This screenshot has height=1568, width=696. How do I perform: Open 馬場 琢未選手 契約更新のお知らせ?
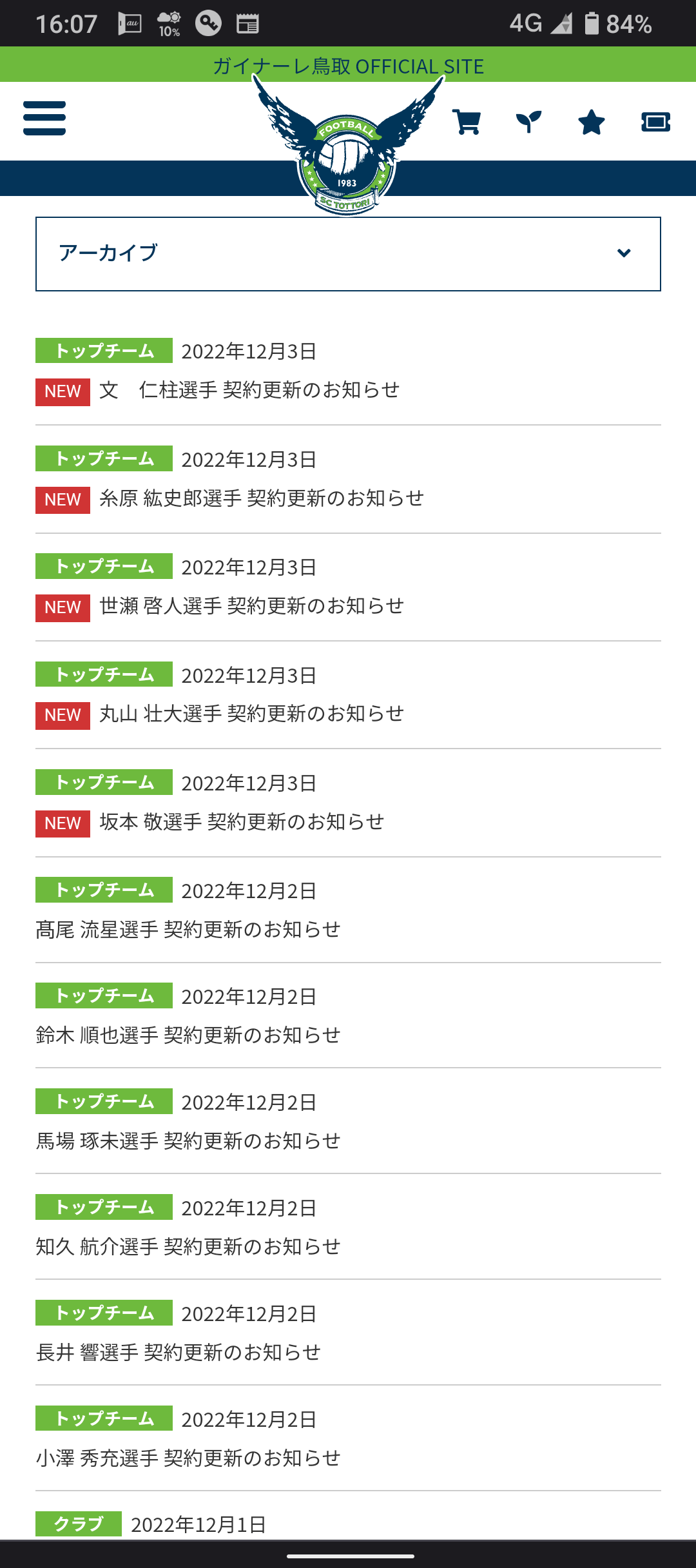coord(188,1141)
